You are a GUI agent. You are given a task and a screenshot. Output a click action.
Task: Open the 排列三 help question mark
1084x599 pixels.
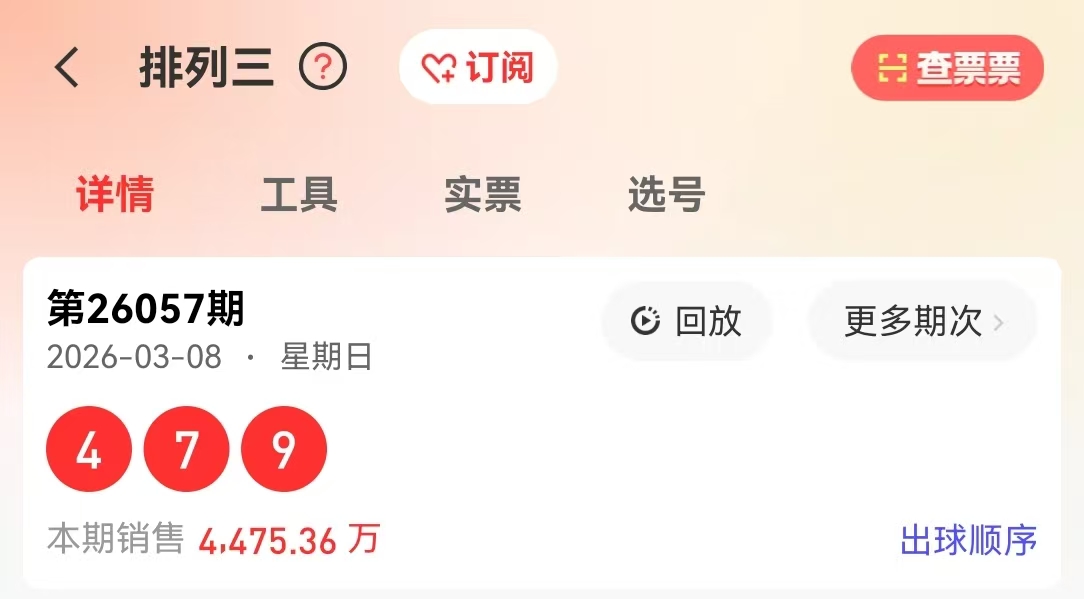tap(323, 68)
